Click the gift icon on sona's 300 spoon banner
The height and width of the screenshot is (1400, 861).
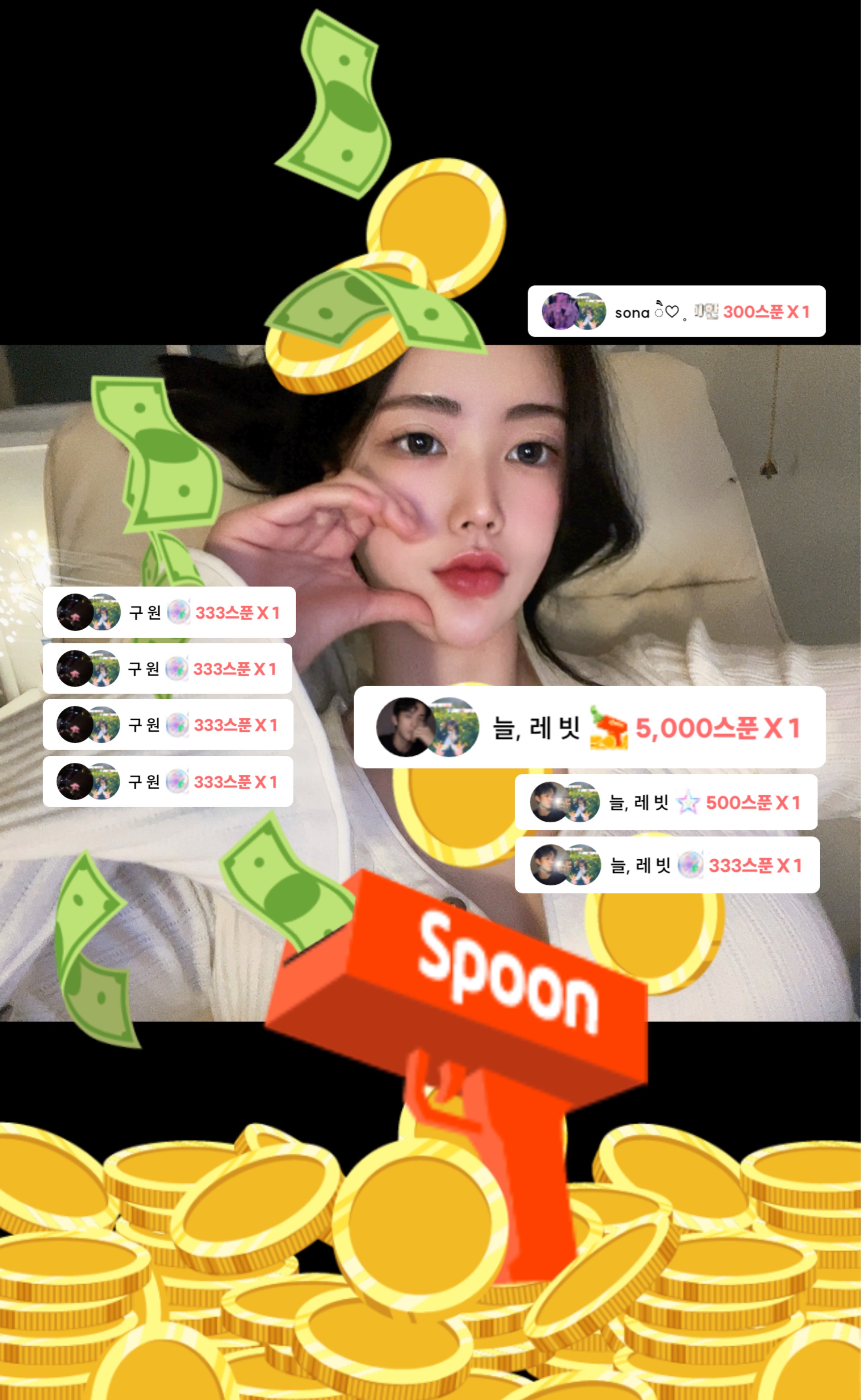tap(708, 311)
